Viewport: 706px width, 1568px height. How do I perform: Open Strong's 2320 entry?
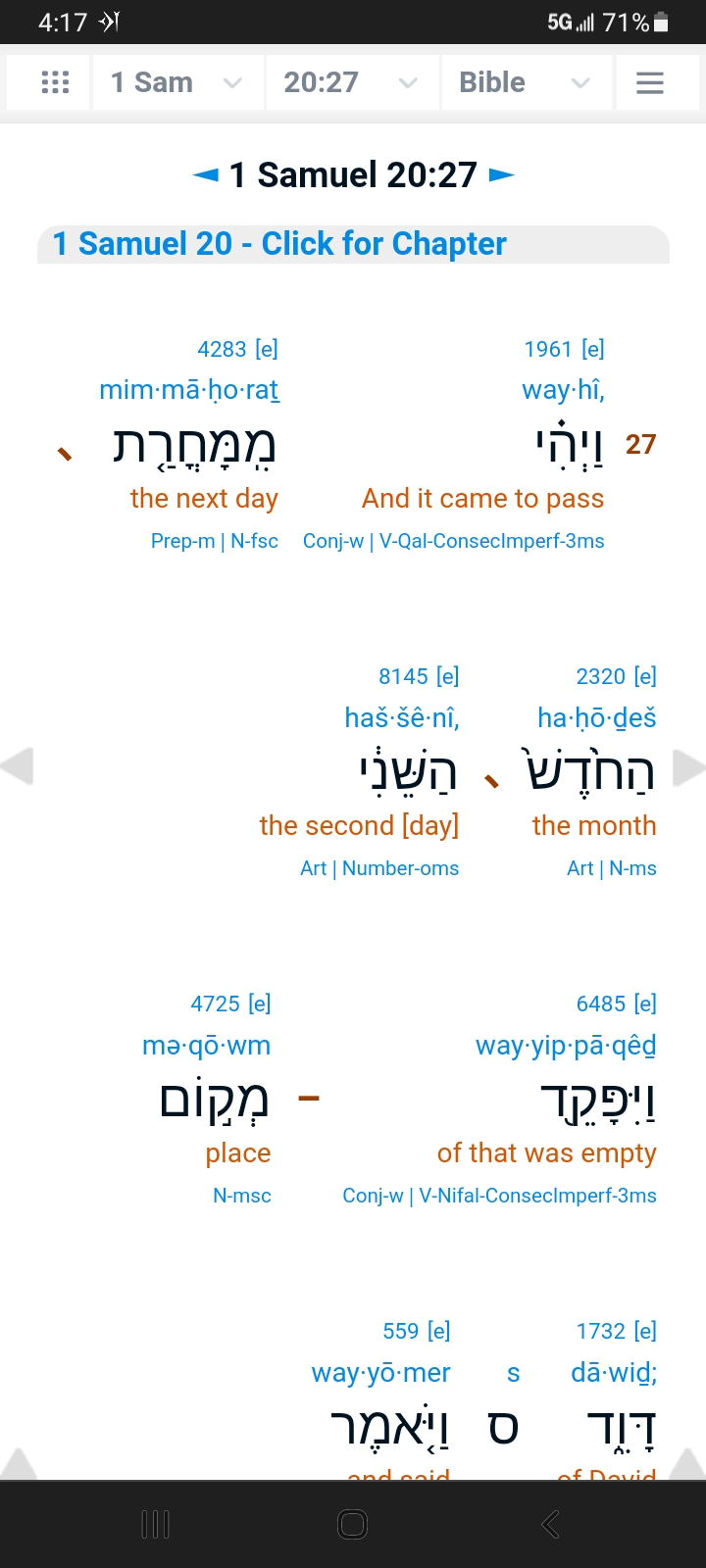click(601, 676)
